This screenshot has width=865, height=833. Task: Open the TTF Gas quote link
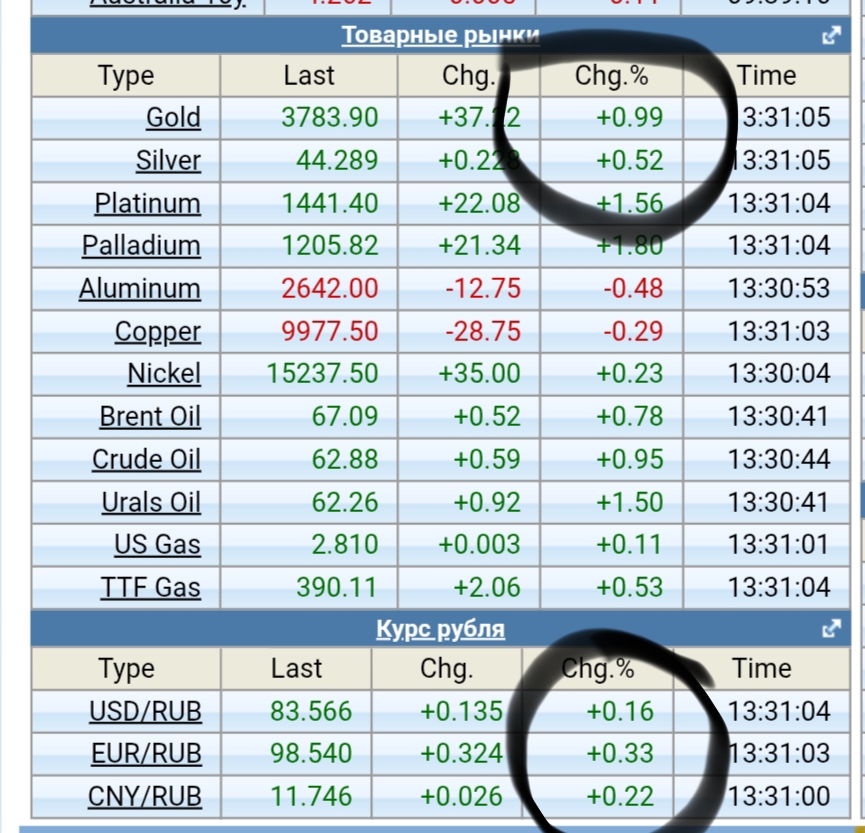[150, 587]
